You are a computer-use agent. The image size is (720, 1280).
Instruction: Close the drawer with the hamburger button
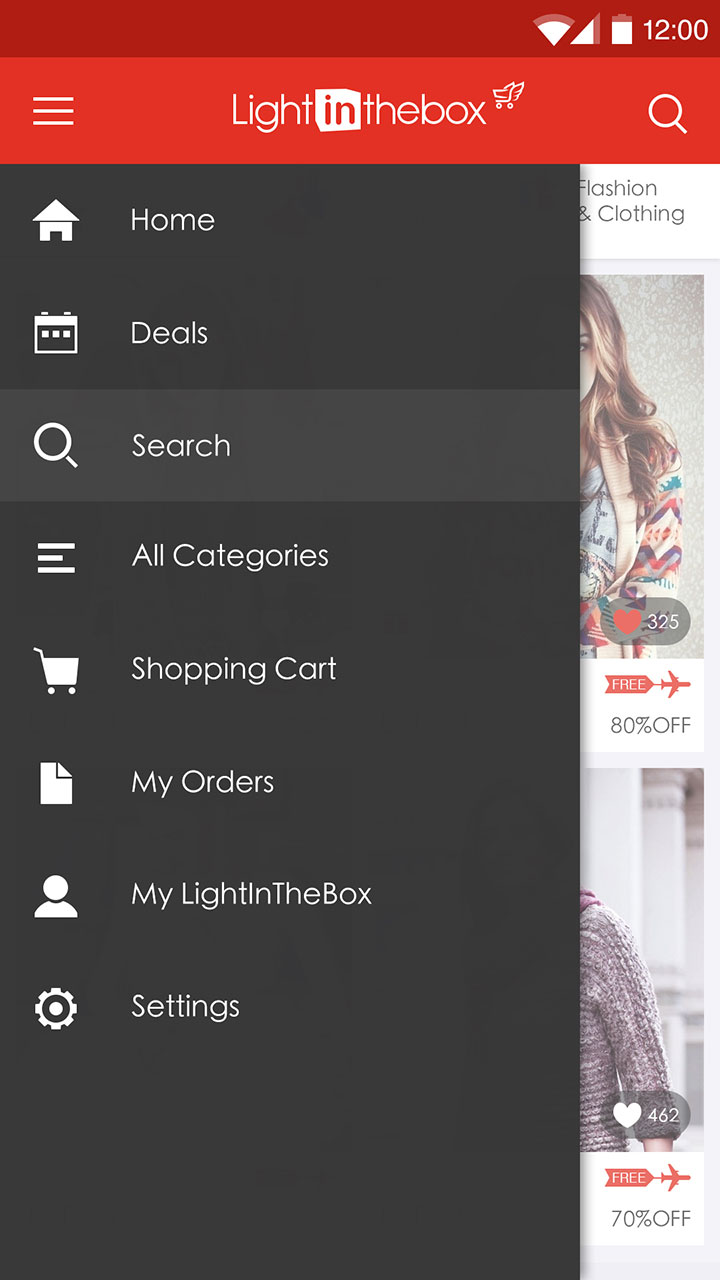point(53,111)
